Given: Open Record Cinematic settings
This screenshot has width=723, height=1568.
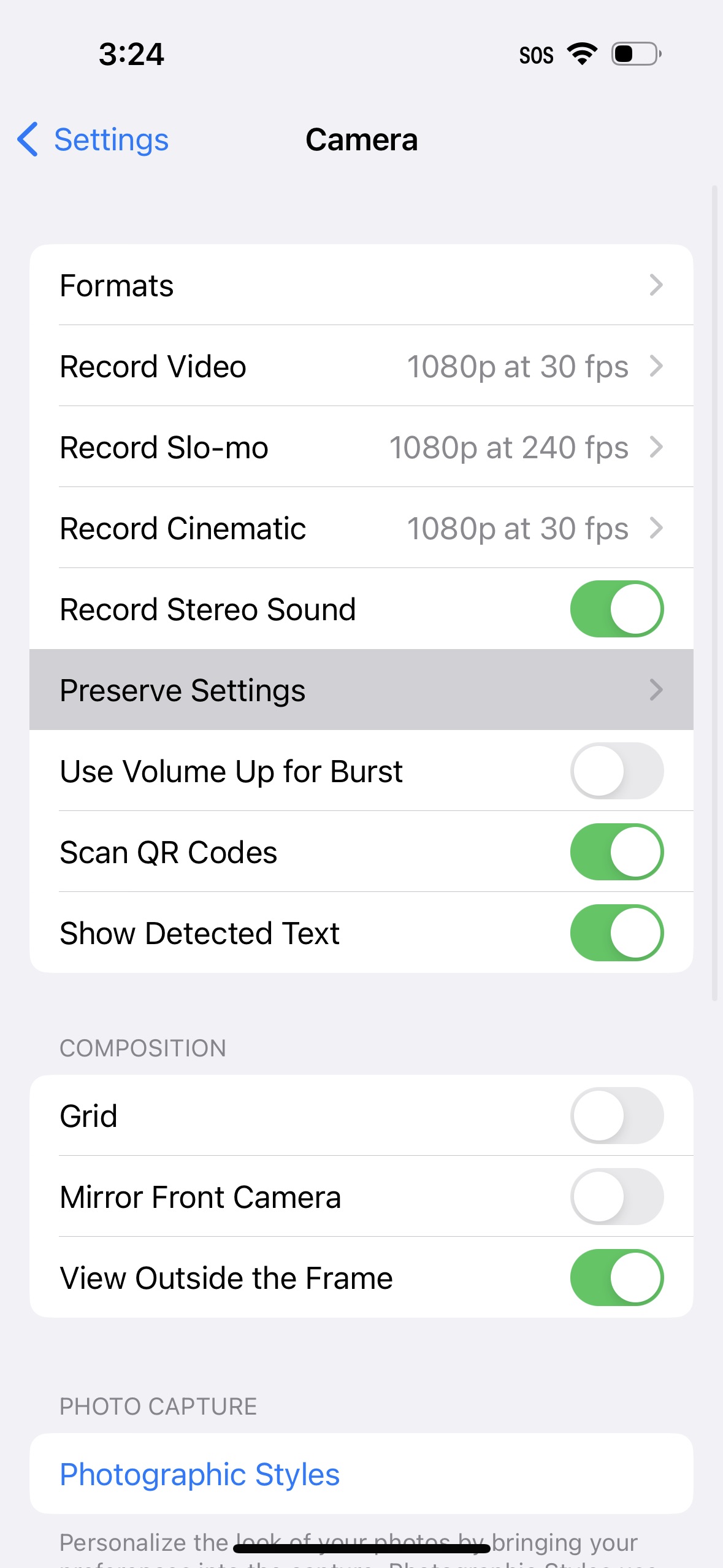Looking at the screenshot, I should [x=361, y=528].
